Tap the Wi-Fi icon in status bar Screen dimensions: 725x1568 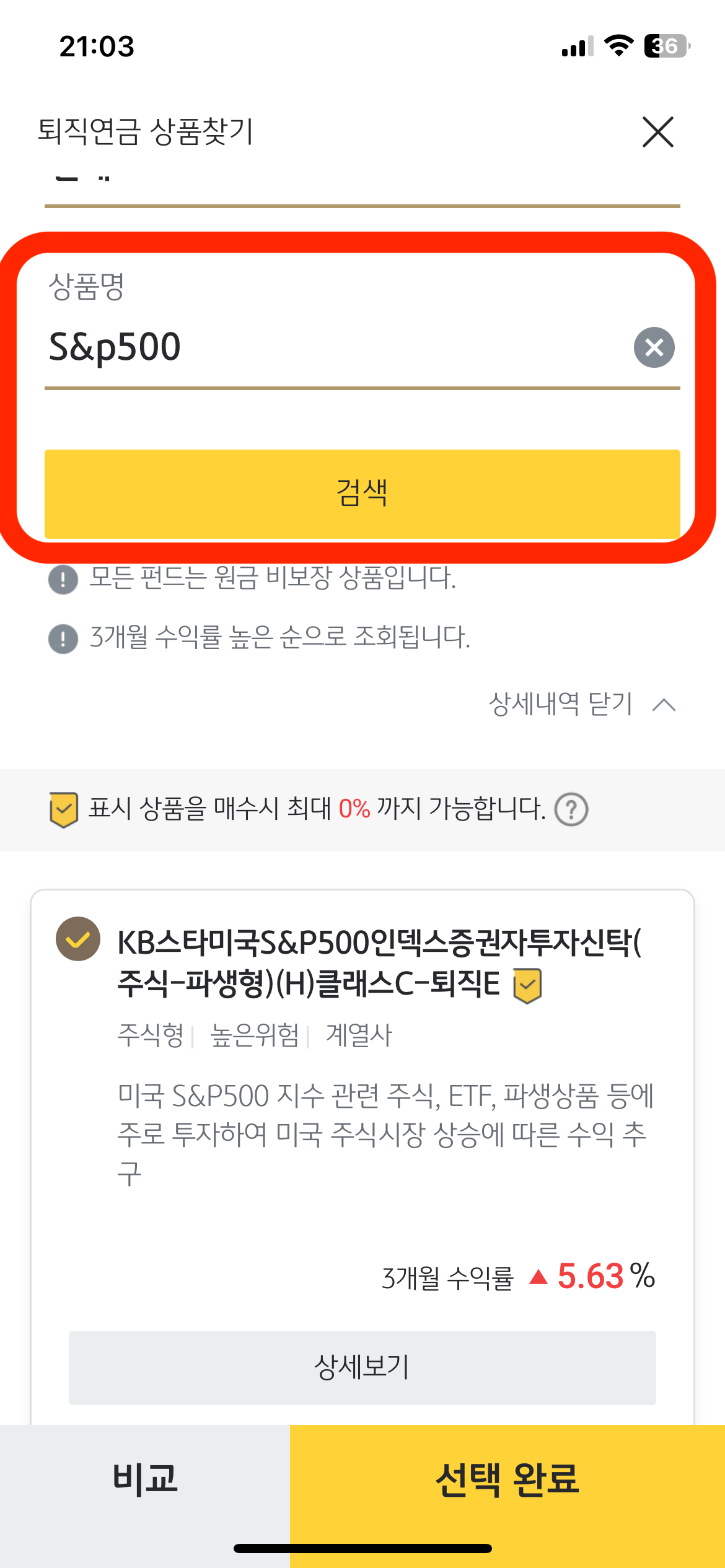[618, 45]
